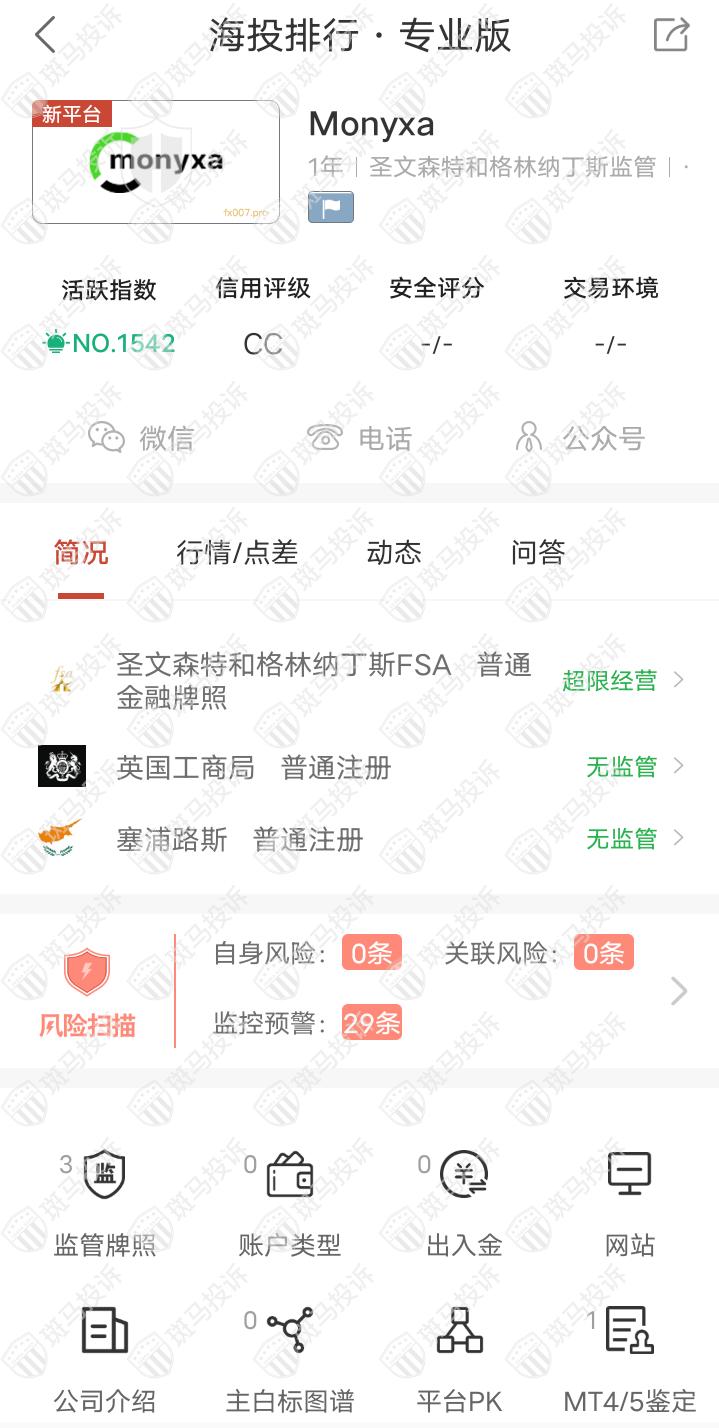View 英国工商局 普通注册 details
Image resolution: width=719 pixels, height=1428 pixels.
[360, 767]
